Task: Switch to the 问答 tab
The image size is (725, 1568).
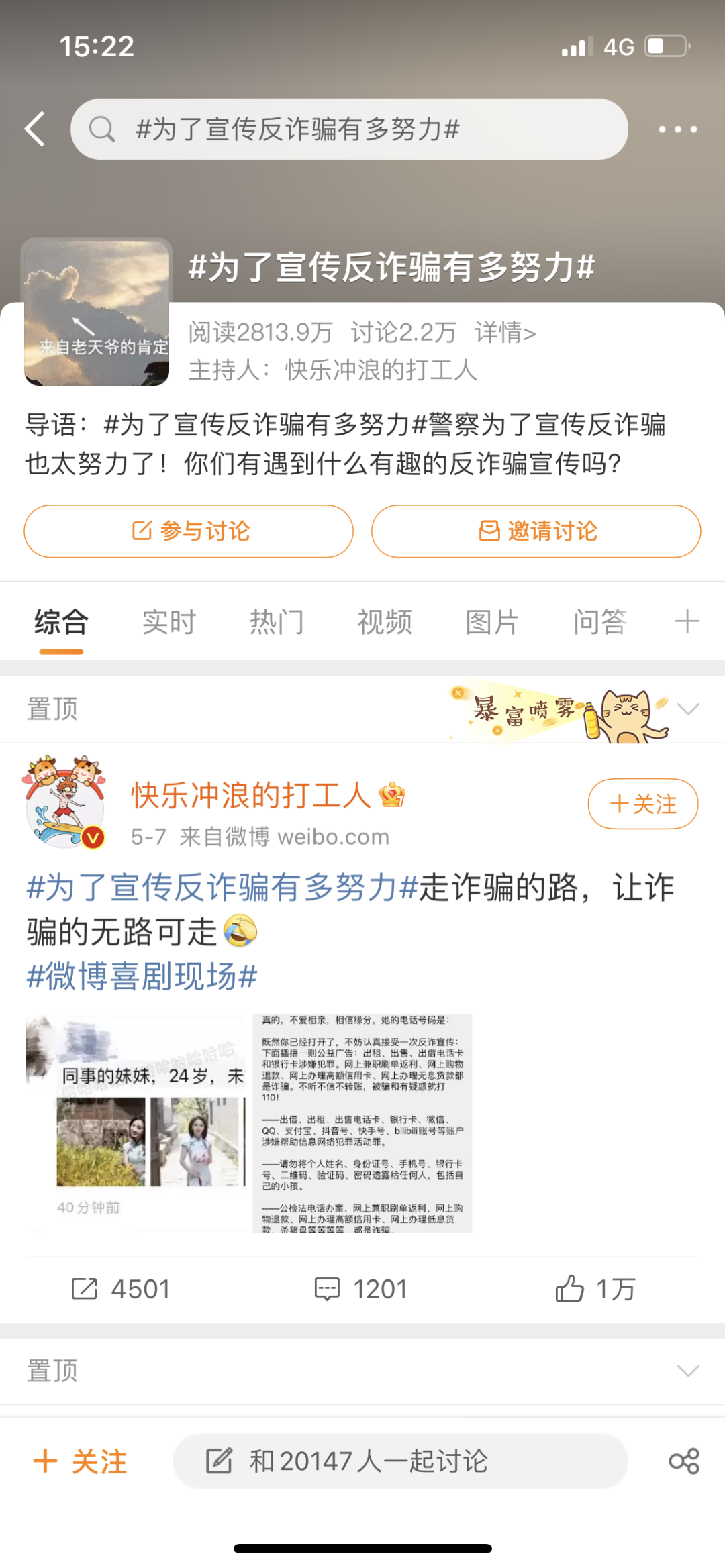Action: point(600,622)
